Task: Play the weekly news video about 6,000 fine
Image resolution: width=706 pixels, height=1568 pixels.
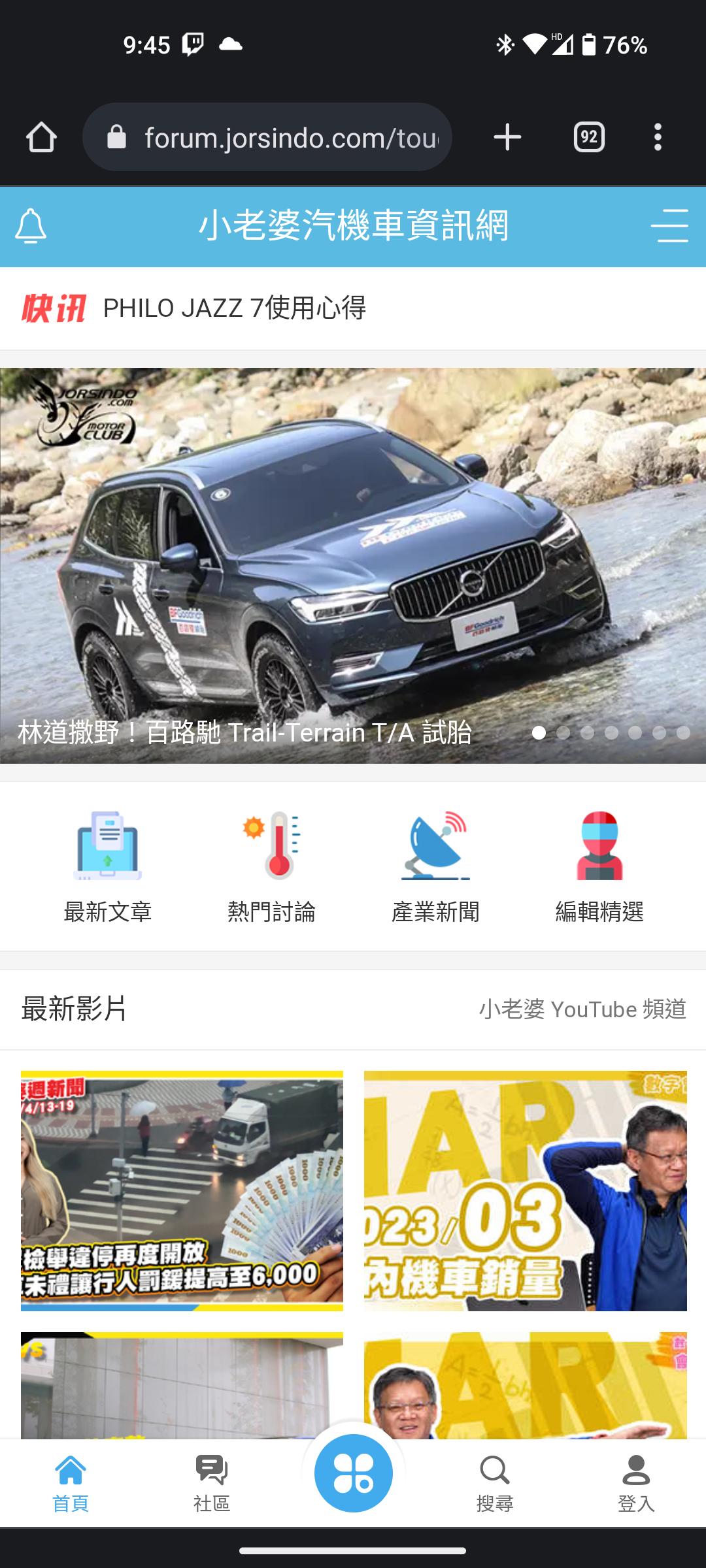Action: [x=182, y=1190]
